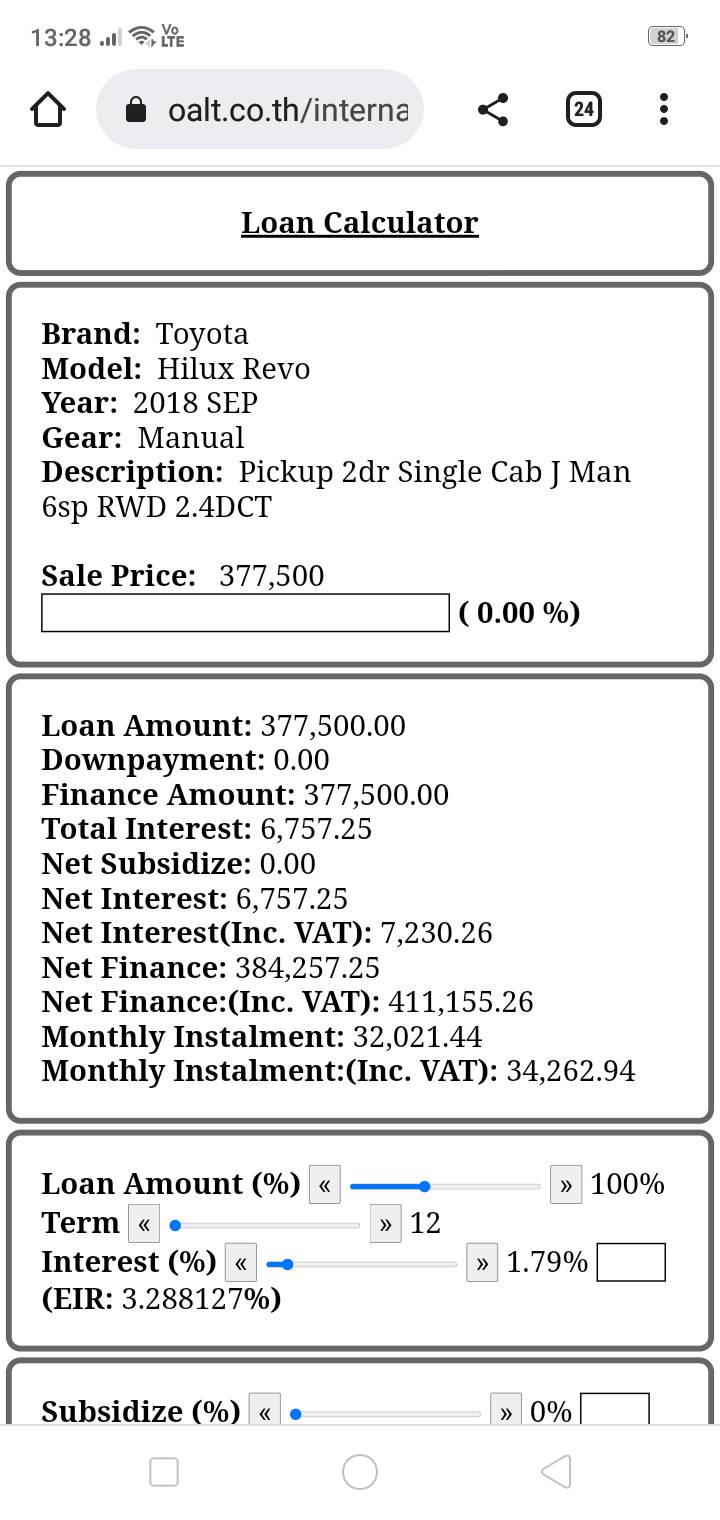
Task: Tap the Term slider track
Action: coord(265,1225)
